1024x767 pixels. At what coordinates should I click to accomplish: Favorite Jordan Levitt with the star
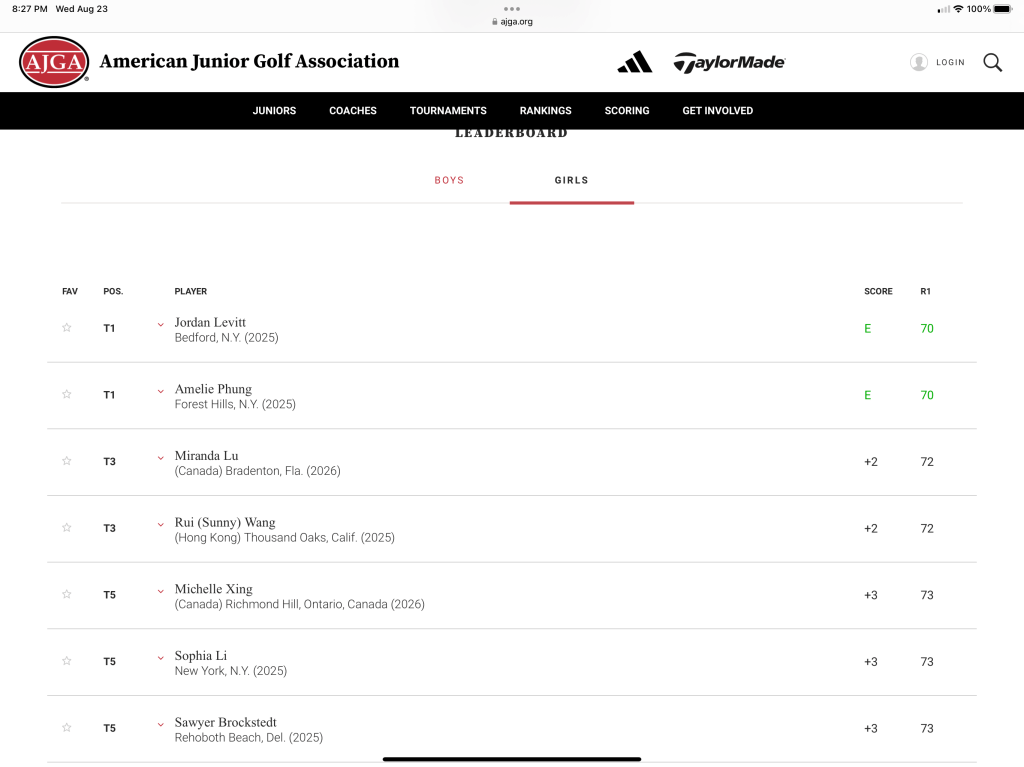pos(67,328)
